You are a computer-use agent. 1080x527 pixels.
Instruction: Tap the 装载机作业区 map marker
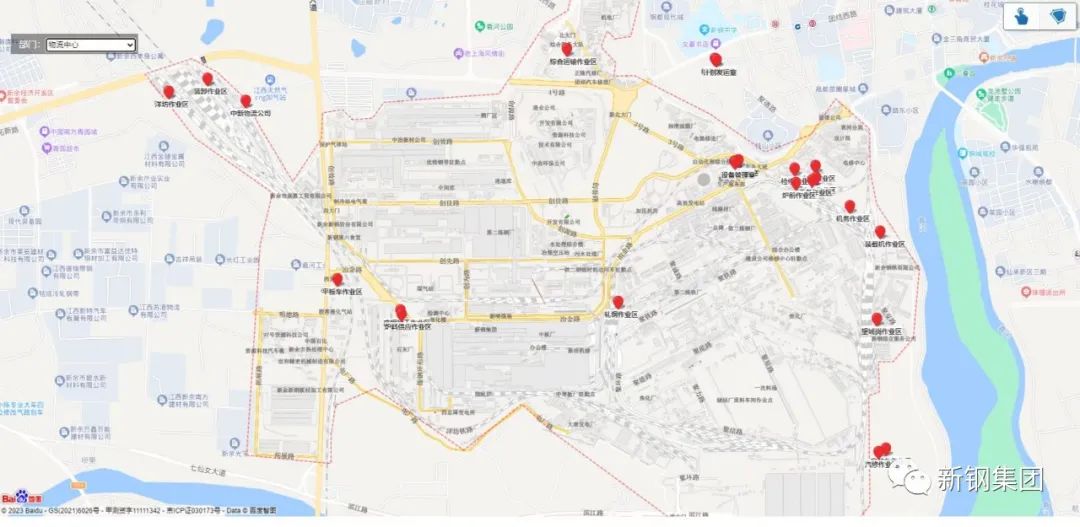tap(881, 232)
